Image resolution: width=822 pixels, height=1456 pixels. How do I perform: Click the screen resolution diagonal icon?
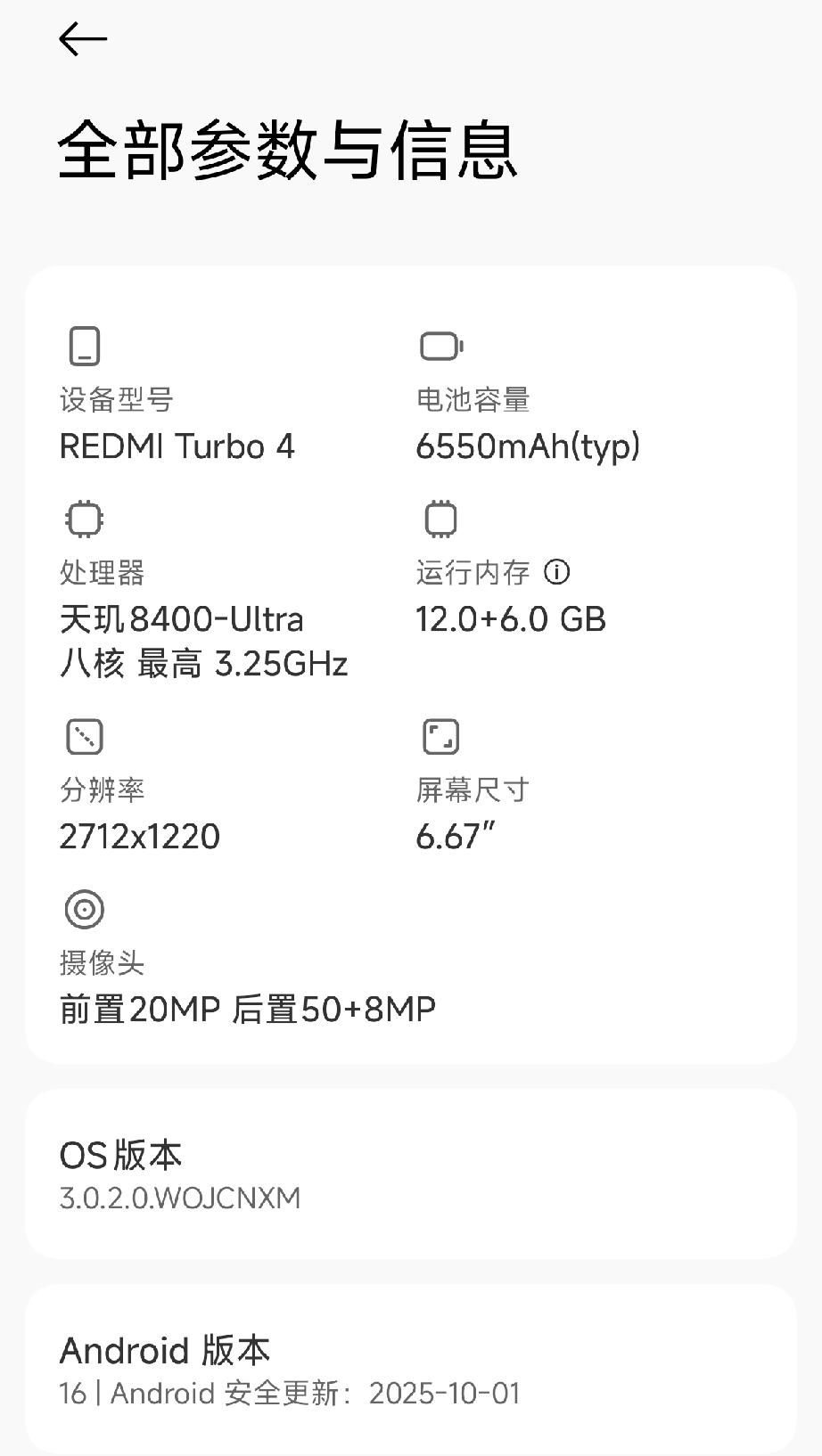coord(84,737)
